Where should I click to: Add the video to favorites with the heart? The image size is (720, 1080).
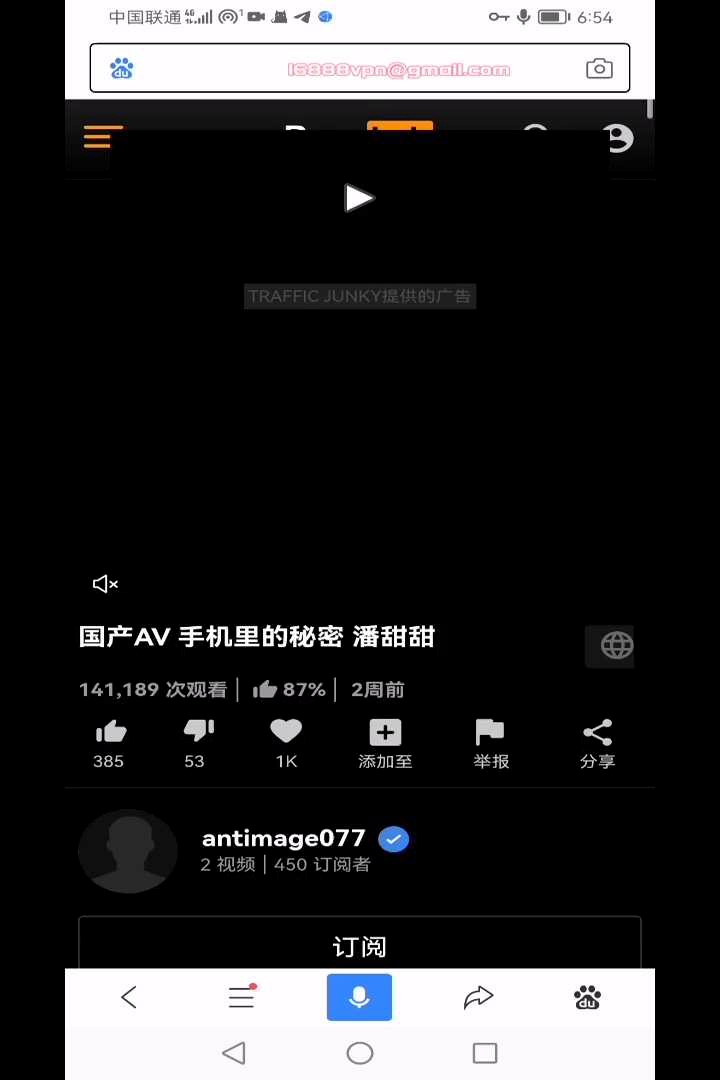(286, 733)
